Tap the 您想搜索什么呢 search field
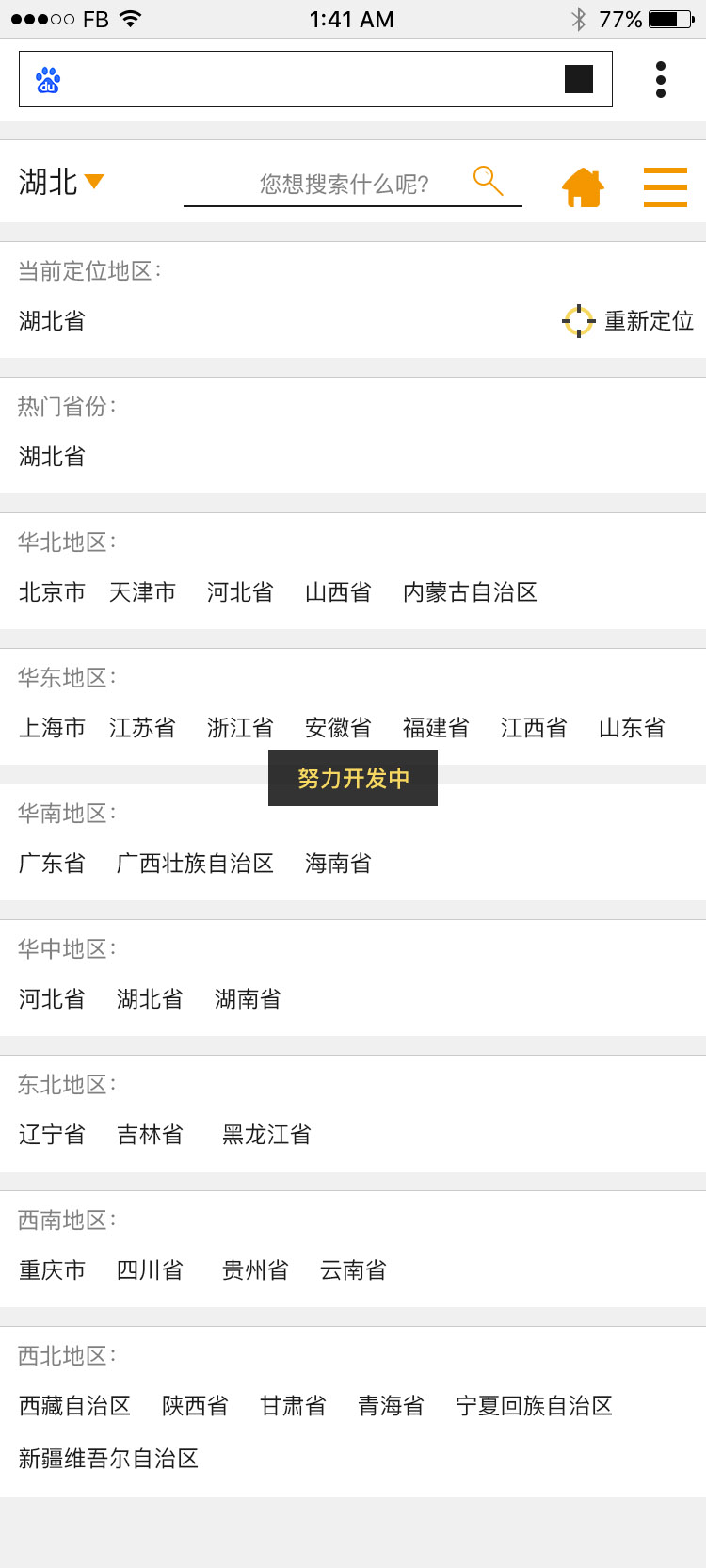Viewport: 706px width, 1568px height. pyautogui.click(x=344, y=184)
